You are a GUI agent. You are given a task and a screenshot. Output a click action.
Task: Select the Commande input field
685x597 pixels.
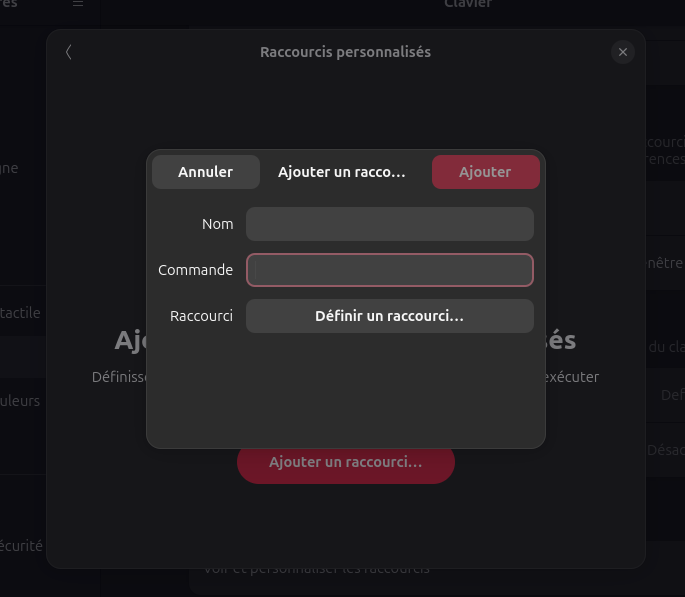point(389,270)
